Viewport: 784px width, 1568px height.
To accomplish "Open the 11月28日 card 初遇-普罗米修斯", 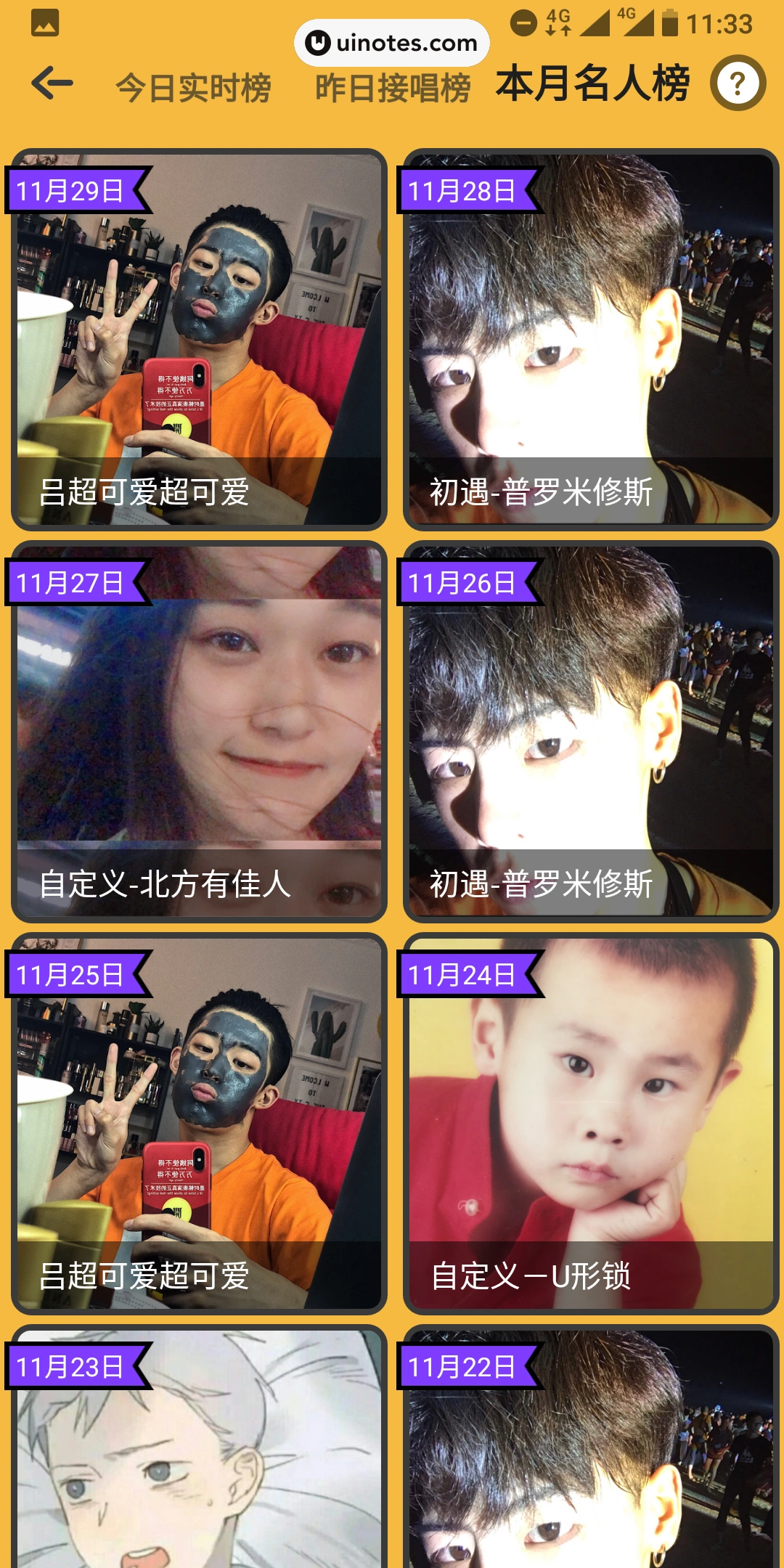I will click(x=591, y=340).
